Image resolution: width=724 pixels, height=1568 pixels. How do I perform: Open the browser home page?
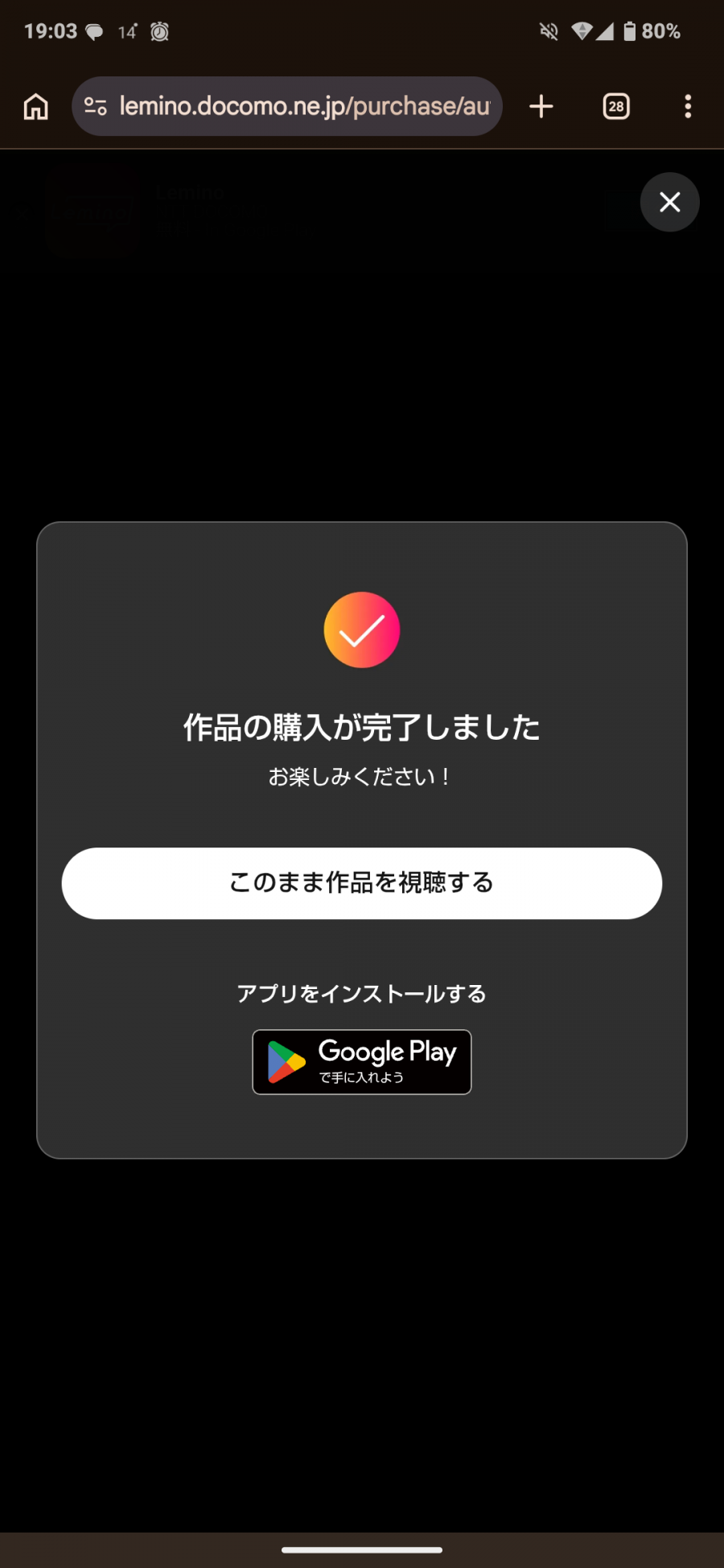pos(36,106)
